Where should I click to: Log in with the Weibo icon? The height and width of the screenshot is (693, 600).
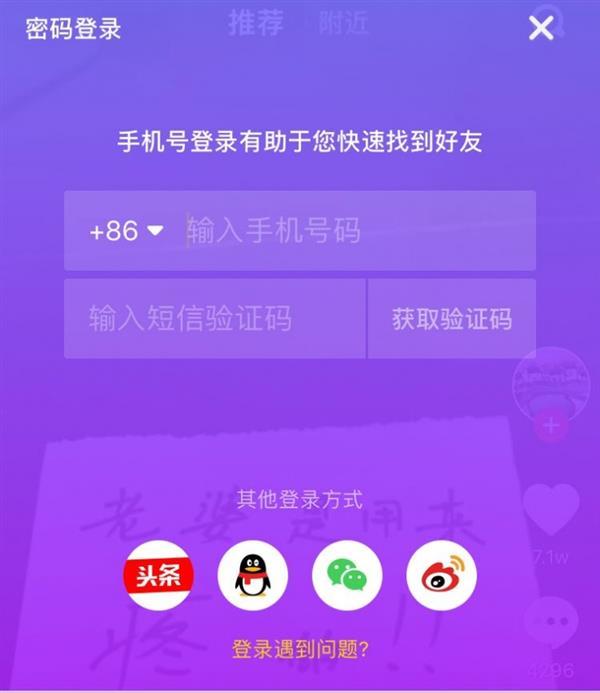click(x=441, y=575)
